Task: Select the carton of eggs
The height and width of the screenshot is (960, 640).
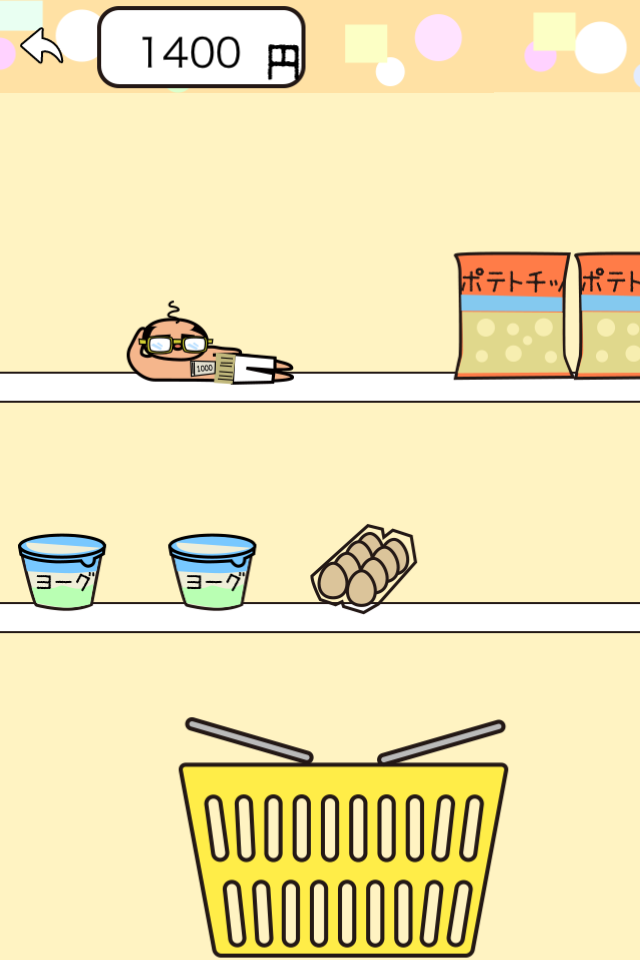Action: click(364, 568)
